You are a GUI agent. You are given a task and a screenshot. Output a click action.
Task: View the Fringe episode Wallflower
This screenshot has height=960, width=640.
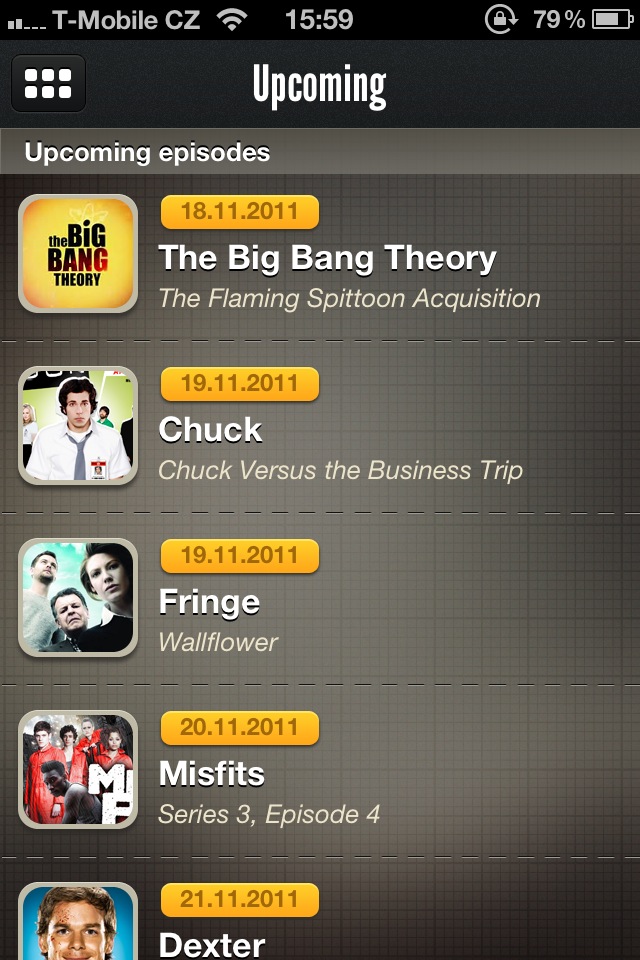coord(320,602)
